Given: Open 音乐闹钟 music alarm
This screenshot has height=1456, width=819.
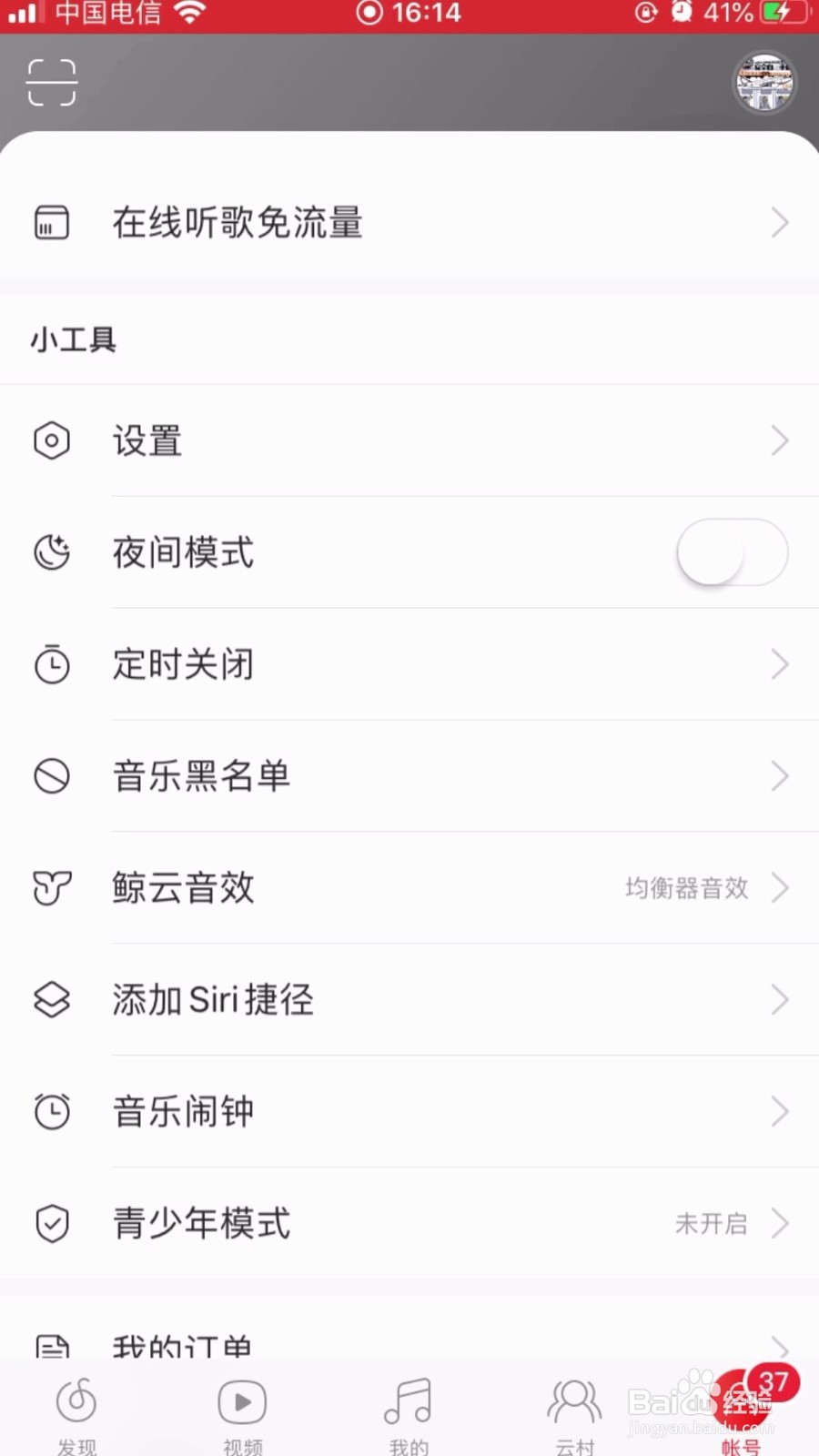Looking at the screenshot, I should pos(409,1112).
